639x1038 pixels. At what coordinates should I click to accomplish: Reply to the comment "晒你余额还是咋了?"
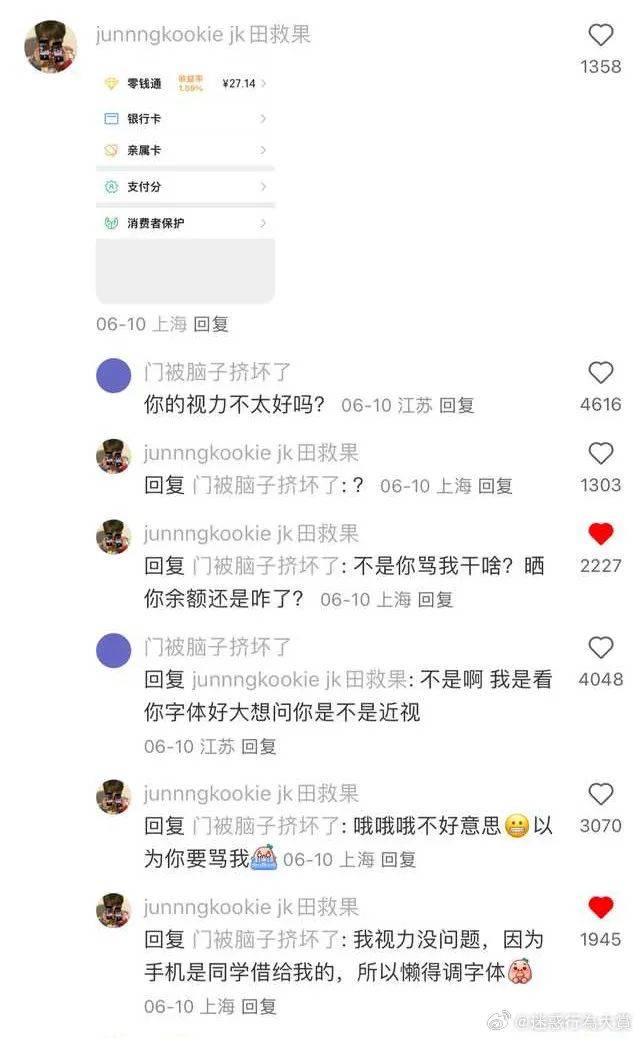435,599
